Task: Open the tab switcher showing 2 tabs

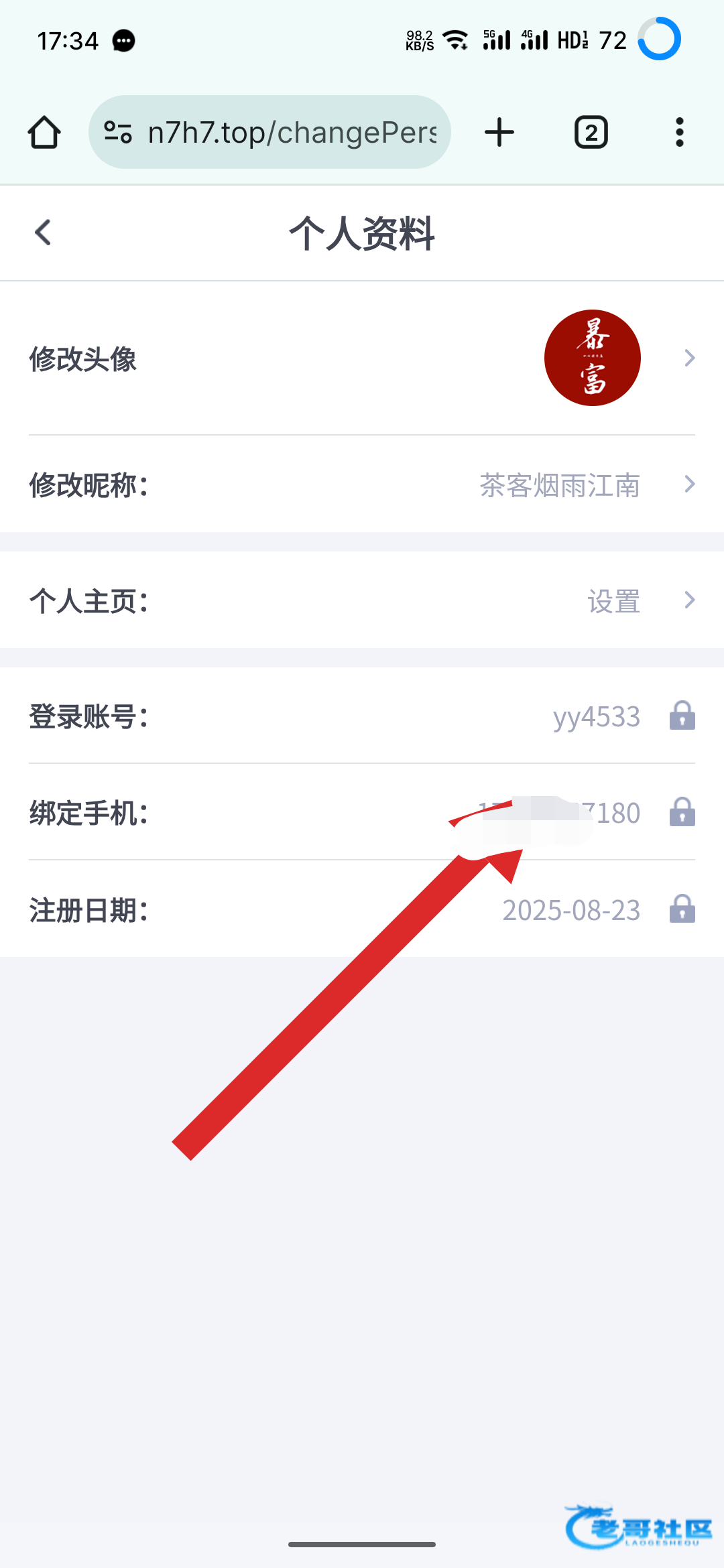Action: tap(591, 132)
